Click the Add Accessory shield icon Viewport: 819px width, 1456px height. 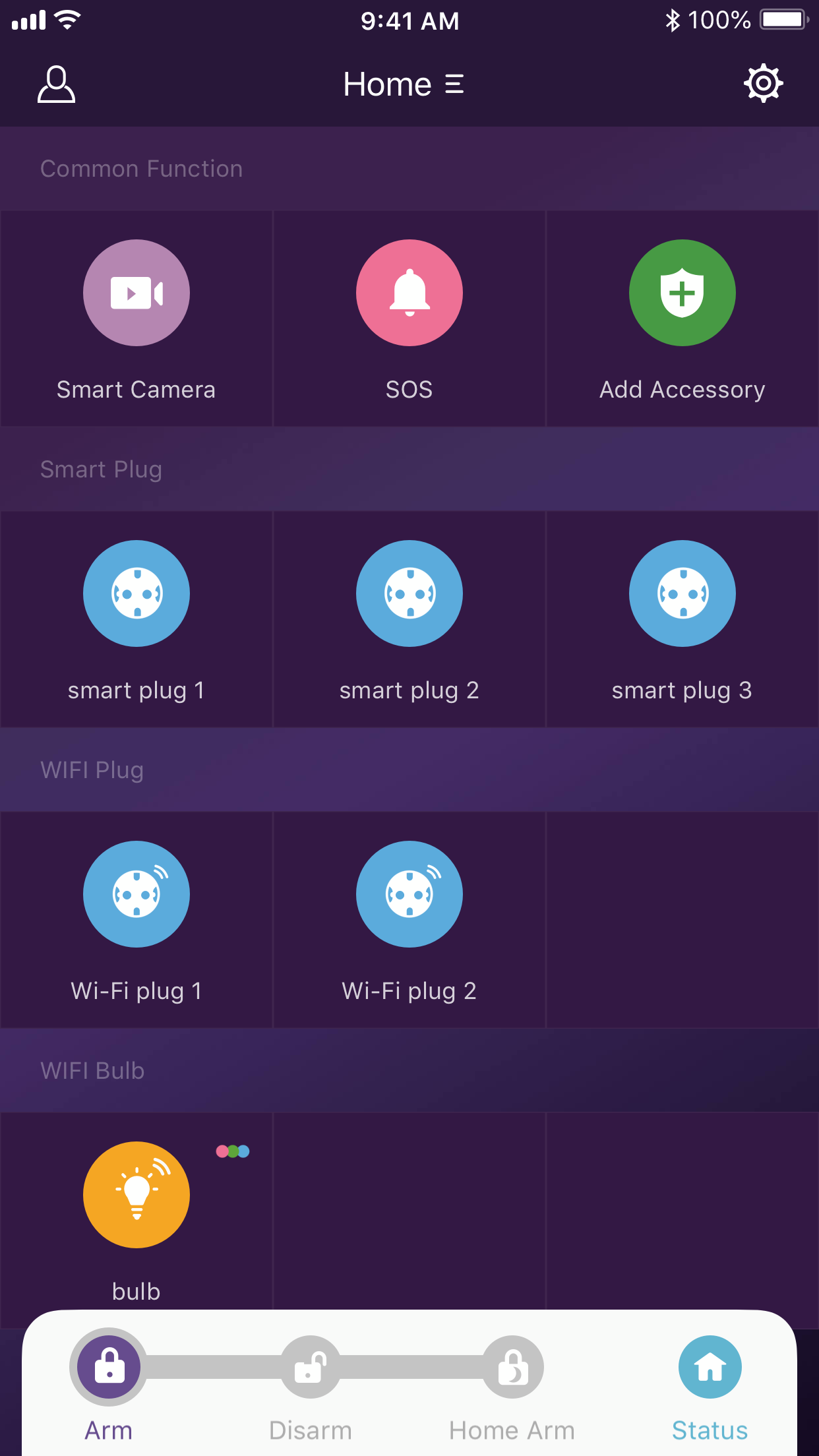[682, 293]
